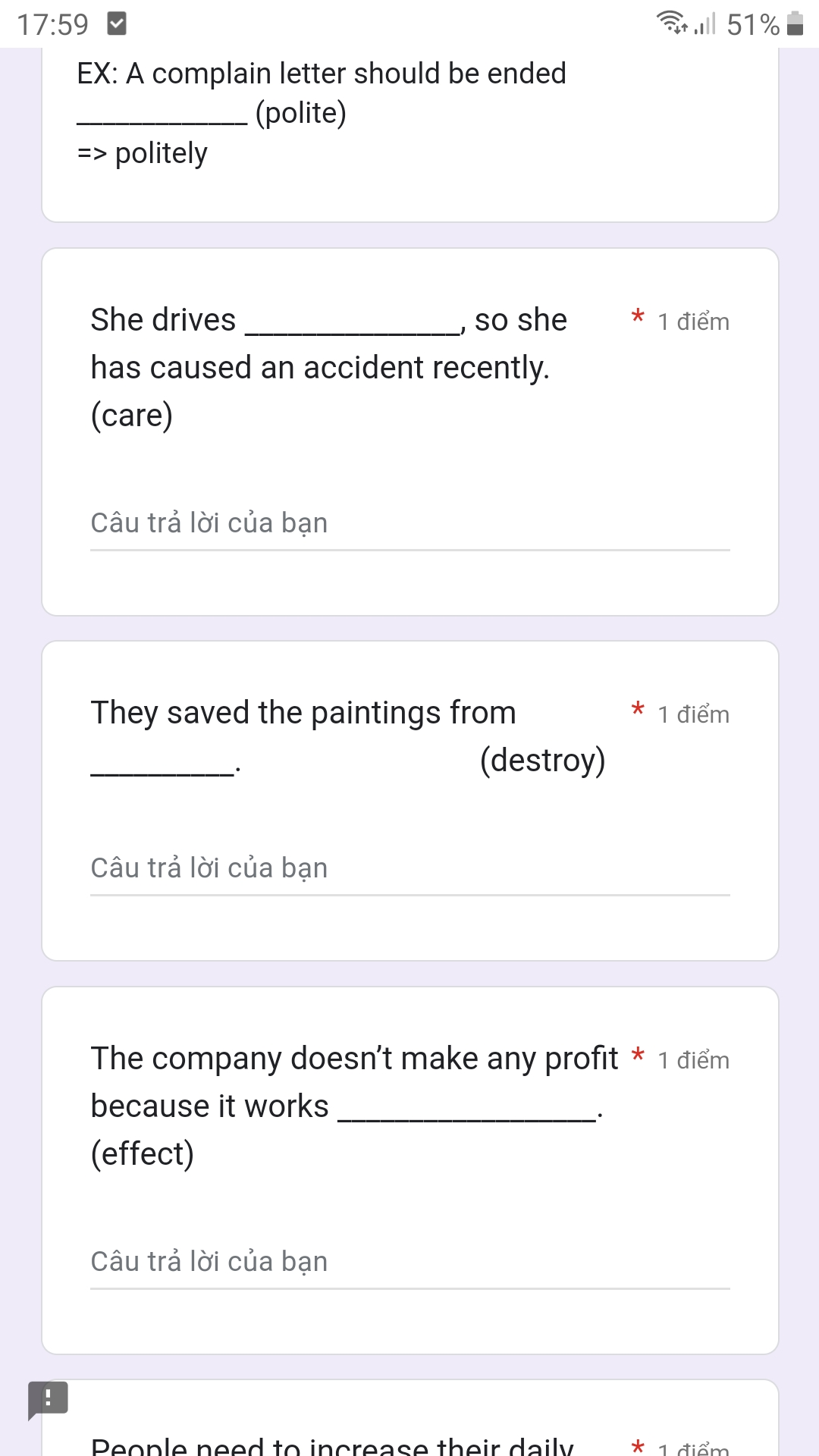This screenshot has width=819, height=1456.
Task: Tap the answer field for the "care" question
Action: pos(409,524)
